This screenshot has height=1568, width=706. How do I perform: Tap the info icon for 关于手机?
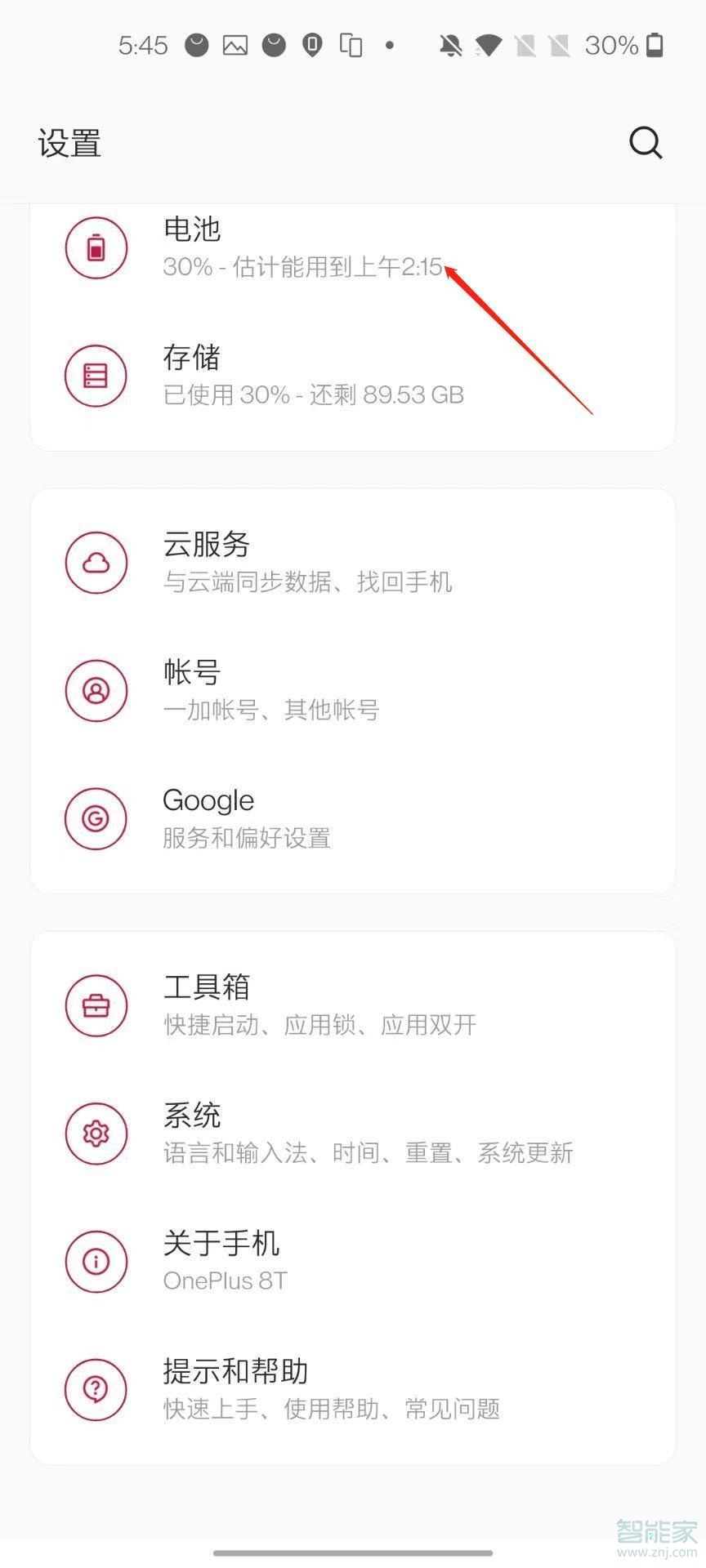coord(96,1261)
